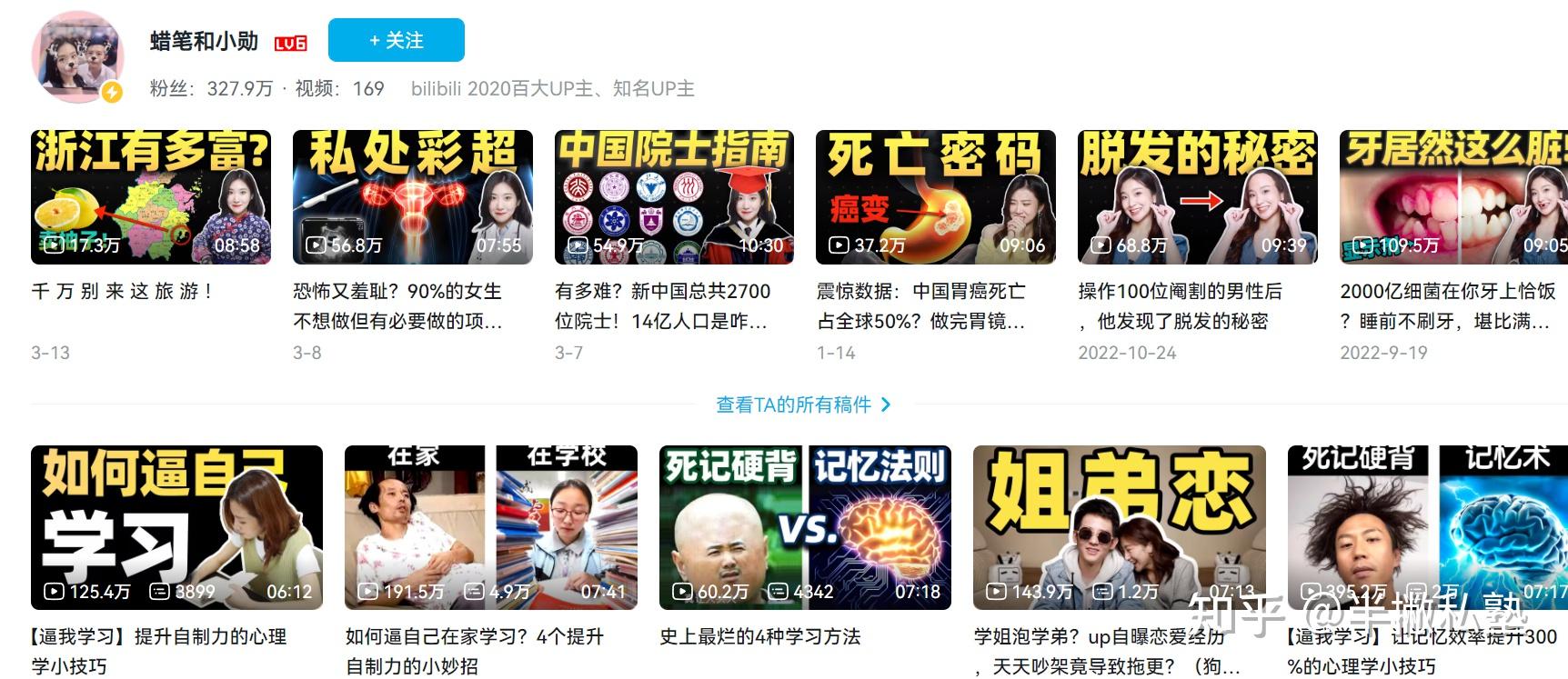
Task: Open the 死记硬背 记忆术 video thumbnail
Action: (x=1427, y=527)
